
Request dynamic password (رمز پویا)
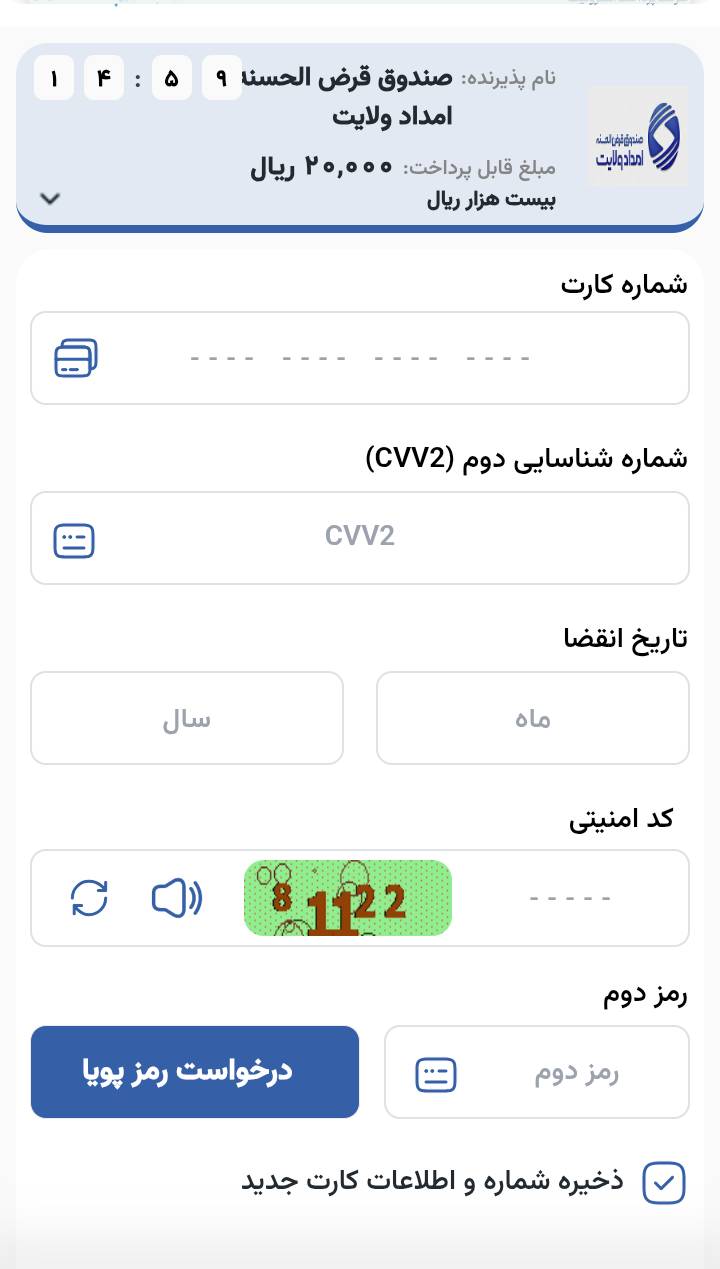(195, 1072)
